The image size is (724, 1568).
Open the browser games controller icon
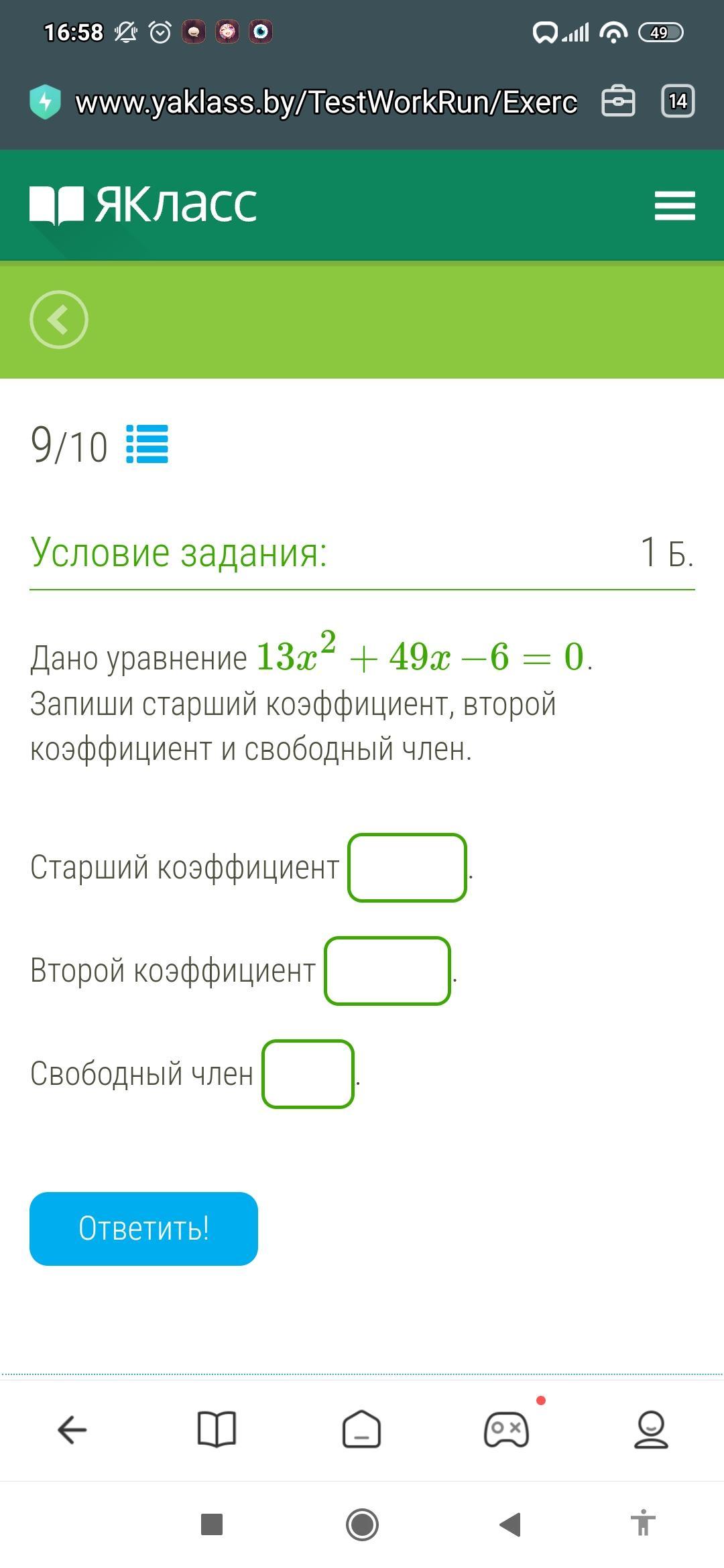(506, 1431)
